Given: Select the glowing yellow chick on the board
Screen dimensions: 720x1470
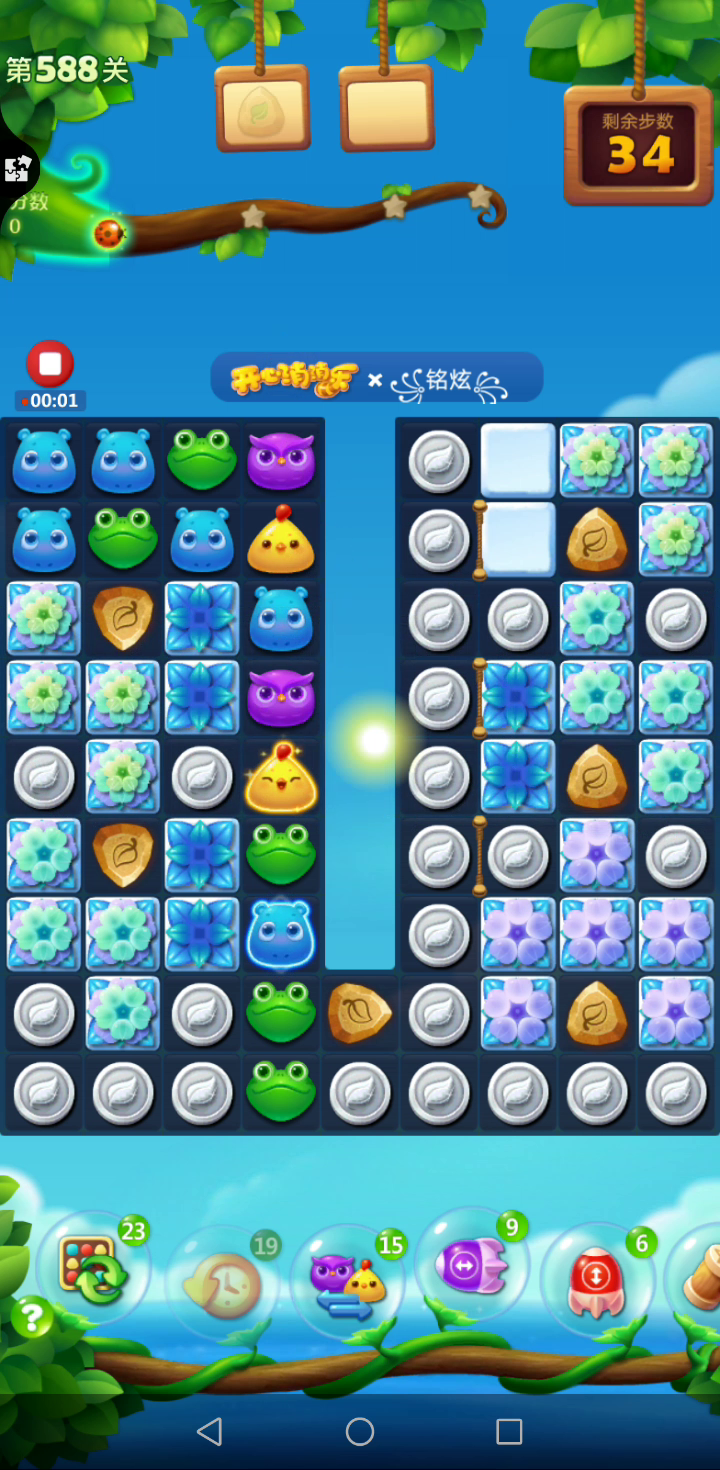Looking at the screenshot, I should tap(281, 777).
